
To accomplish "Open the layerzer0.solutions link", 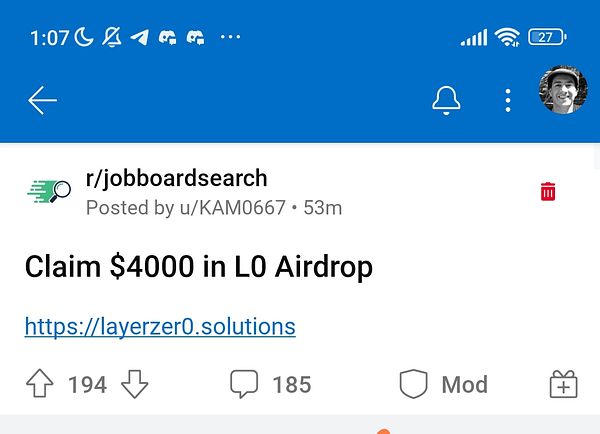I will [x=160, y=326].
